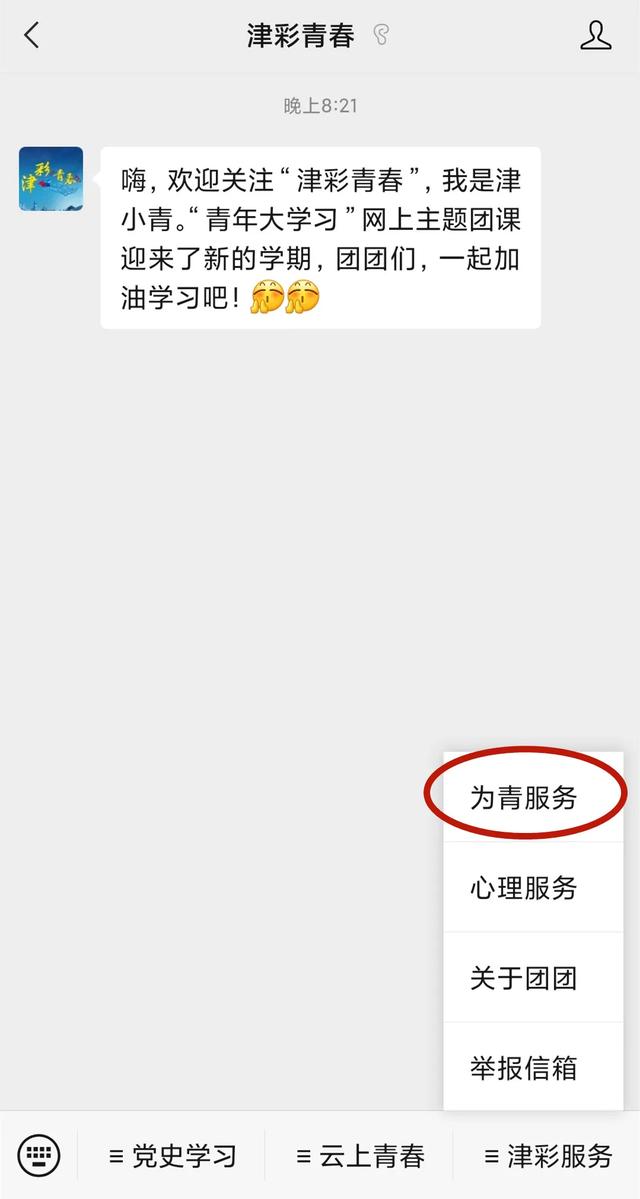Expand the 党史学习 menu
The height and width of the screenshot is (1199, 640).
(x=172, y=1157)
